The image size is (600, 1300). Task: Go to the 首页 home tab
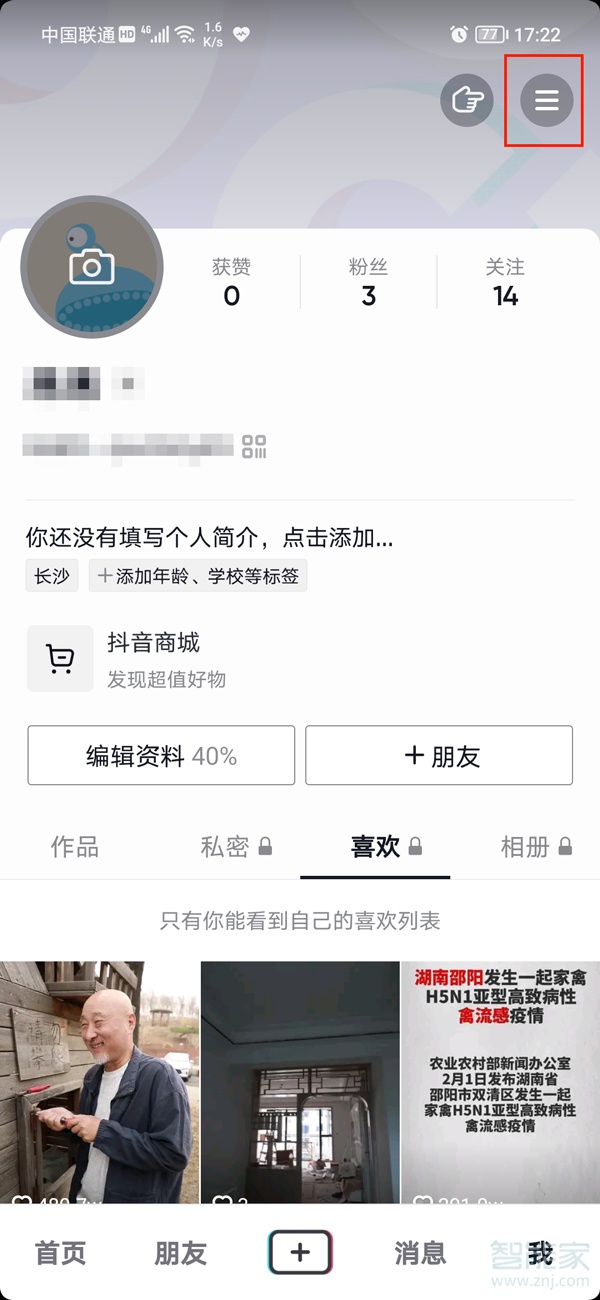pyautogui.click(x=60, y=1253)
